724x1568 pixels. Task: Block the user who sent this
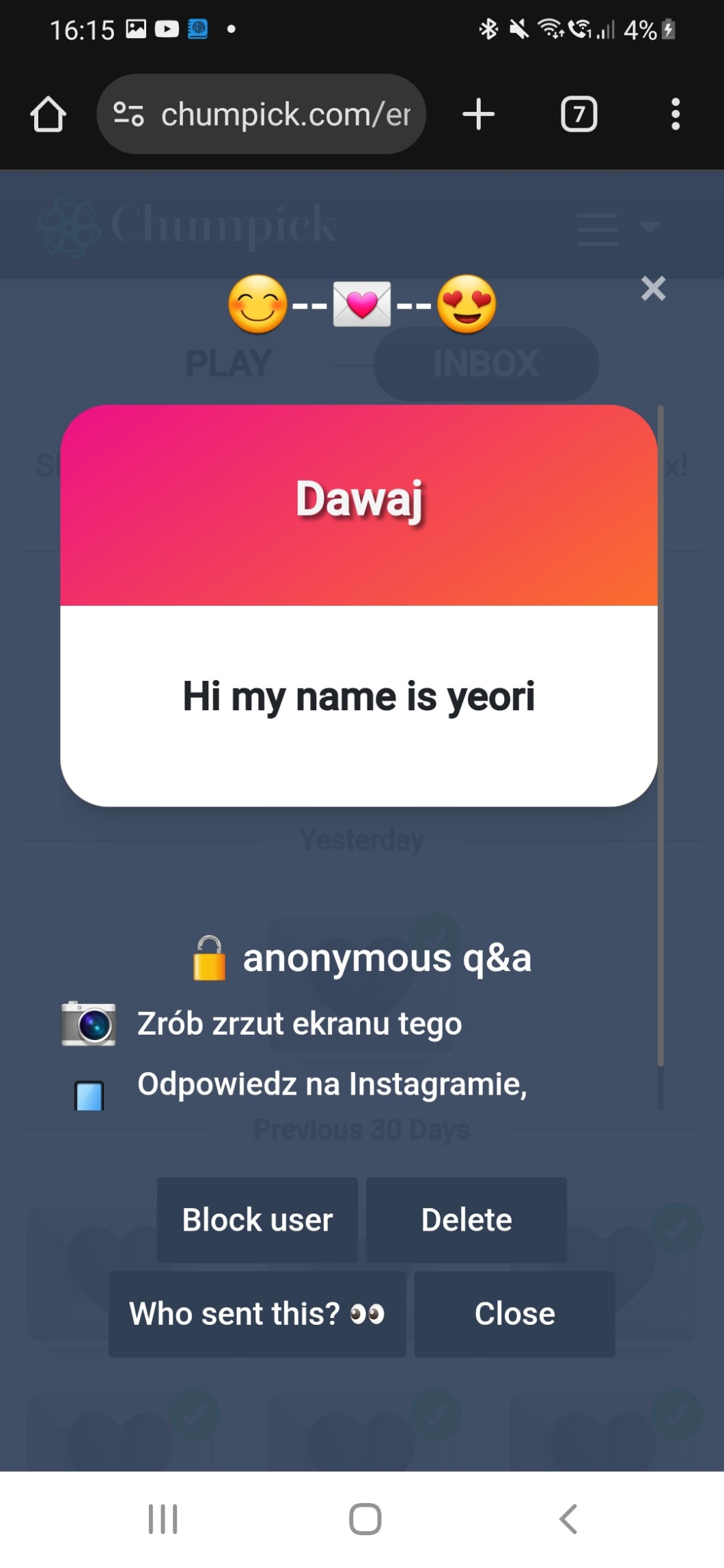click(x=257, y=1220)
